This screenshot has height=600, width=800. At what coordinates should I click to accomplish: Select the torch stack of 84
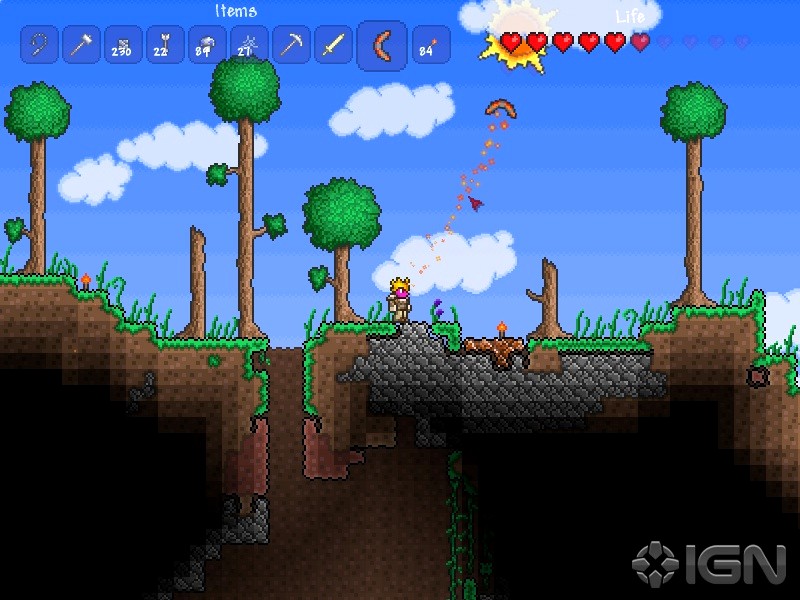tap(431, 45)
